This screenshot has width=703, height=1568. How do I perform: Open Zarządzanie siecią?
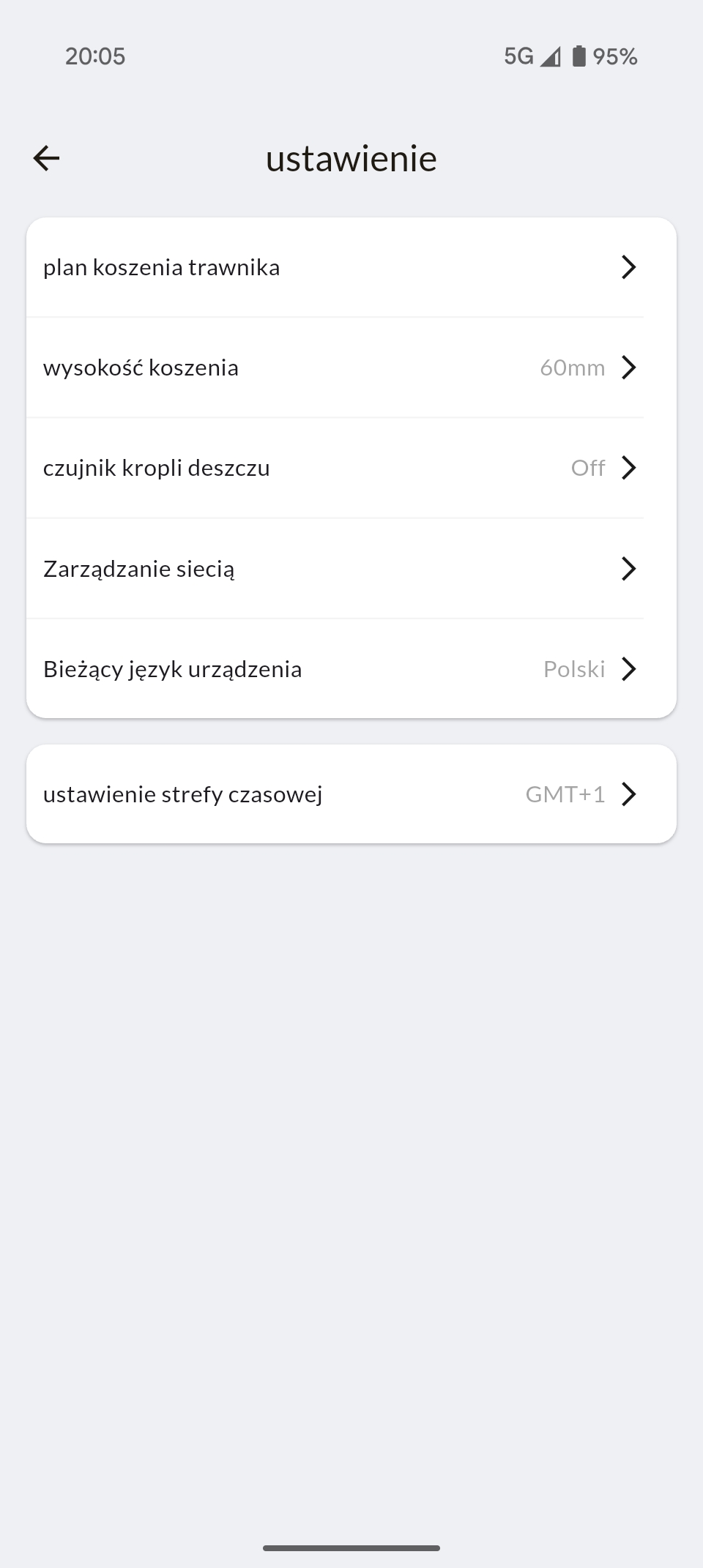click(351, 569)
